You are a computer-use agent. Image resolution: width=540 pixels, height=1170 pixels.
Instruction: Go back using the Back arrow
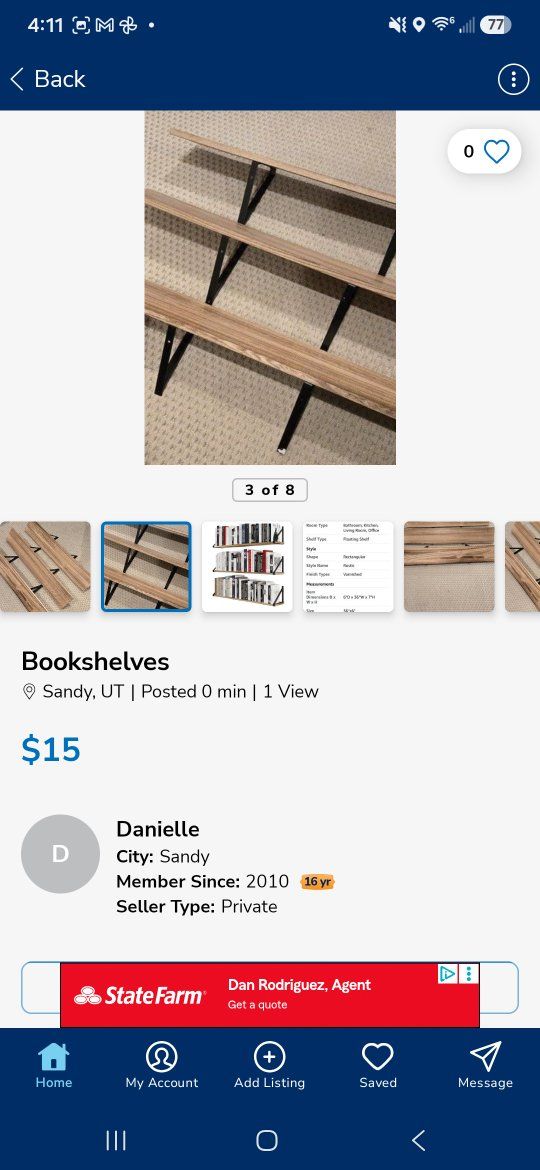pos(48,79)
